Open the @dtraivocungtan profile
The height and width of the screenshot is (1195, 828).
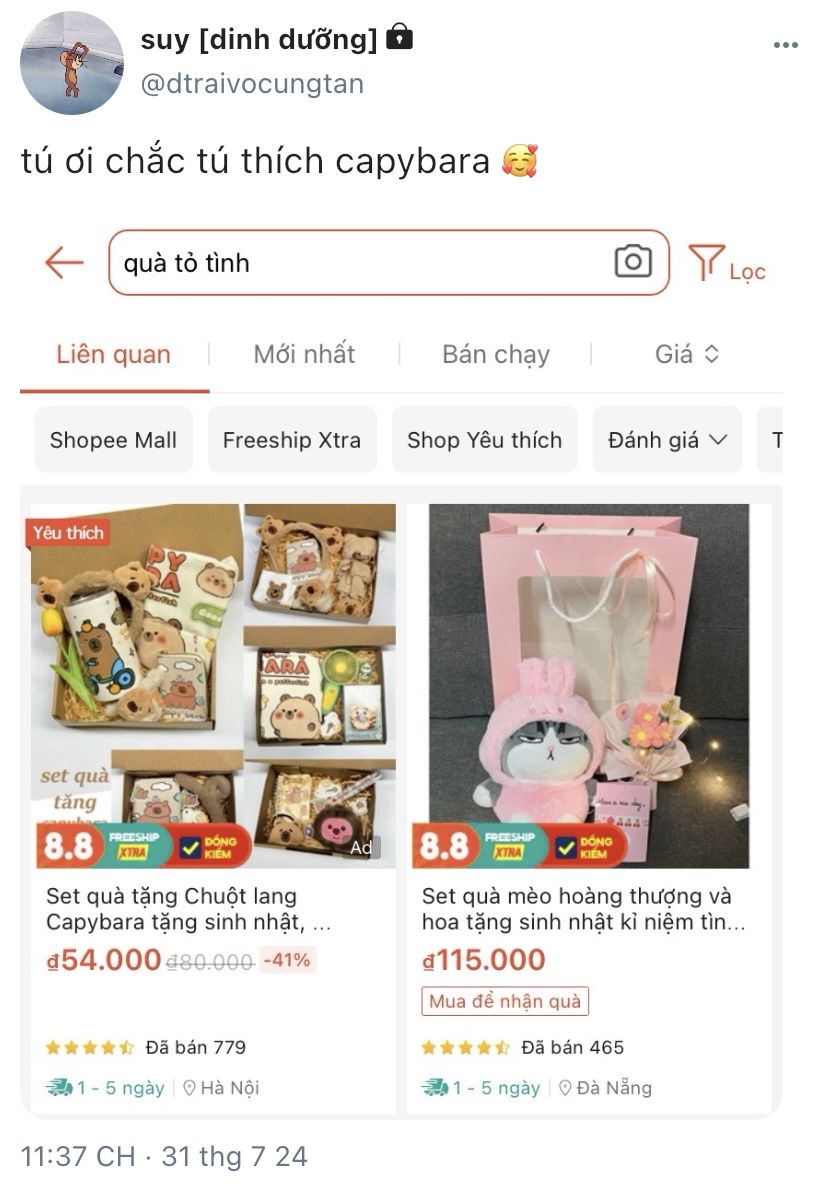253,84
